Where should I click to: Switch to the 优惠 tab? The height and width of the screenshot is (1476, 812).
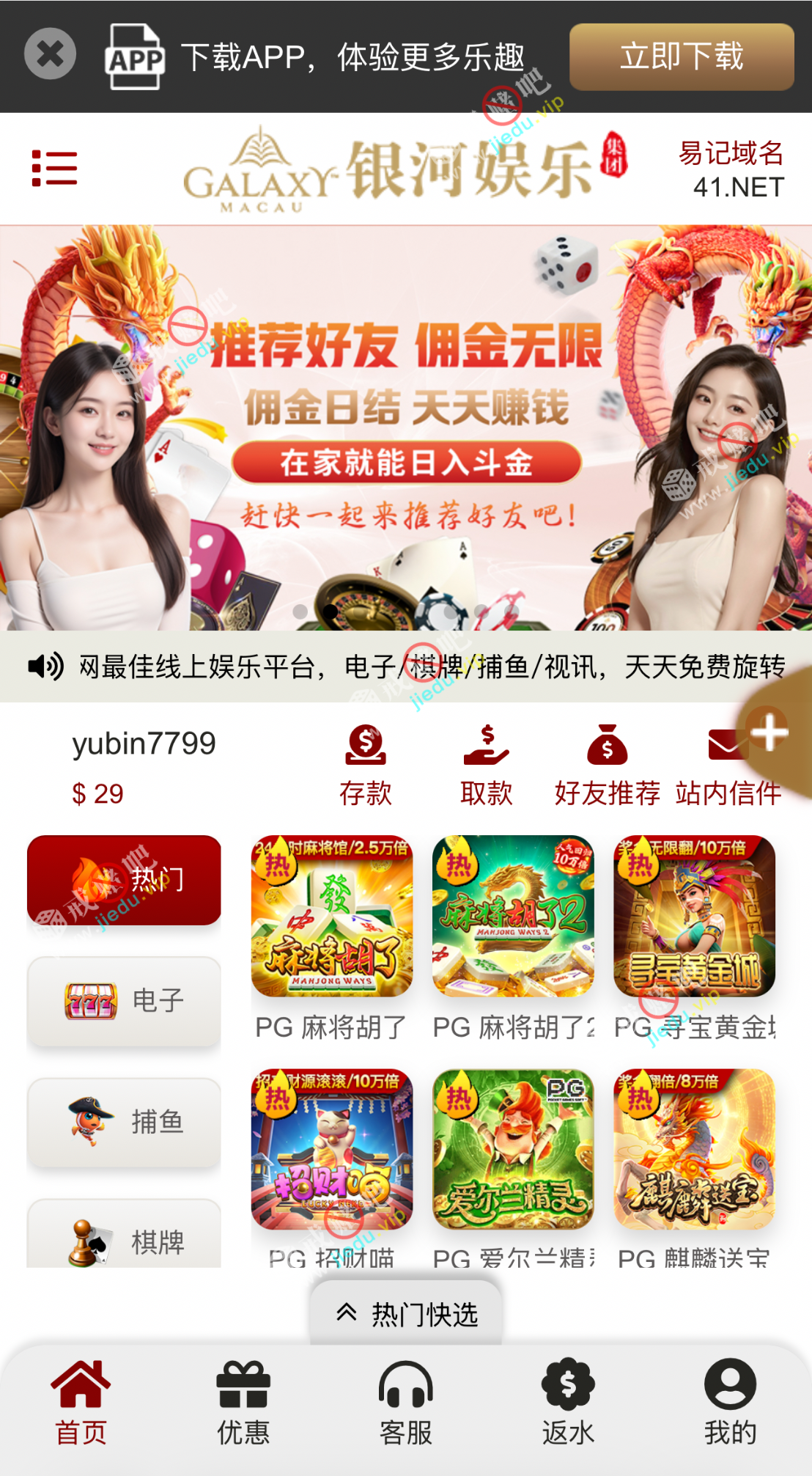[243, 1401]
